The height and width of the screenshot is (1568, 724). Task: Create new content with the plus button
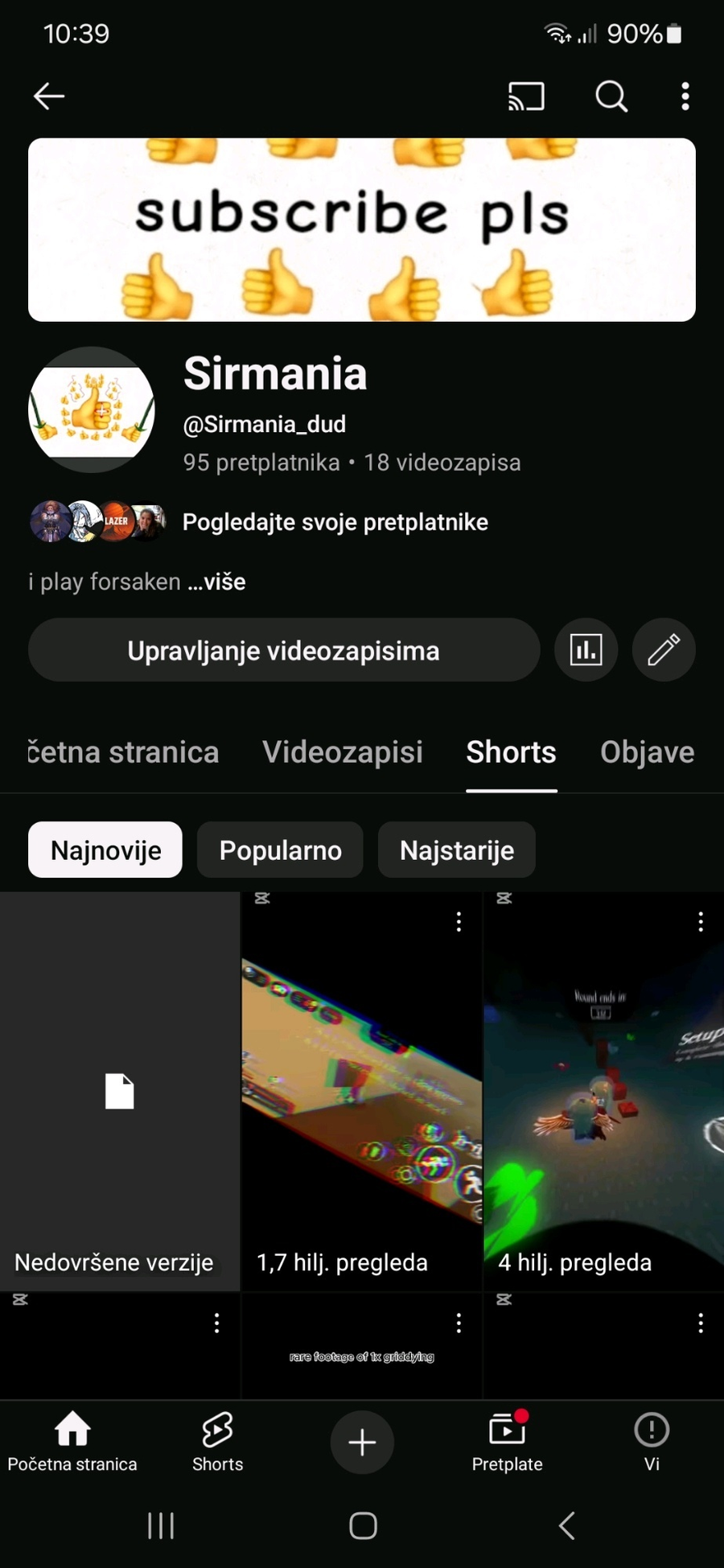(x=362, y=1442)
